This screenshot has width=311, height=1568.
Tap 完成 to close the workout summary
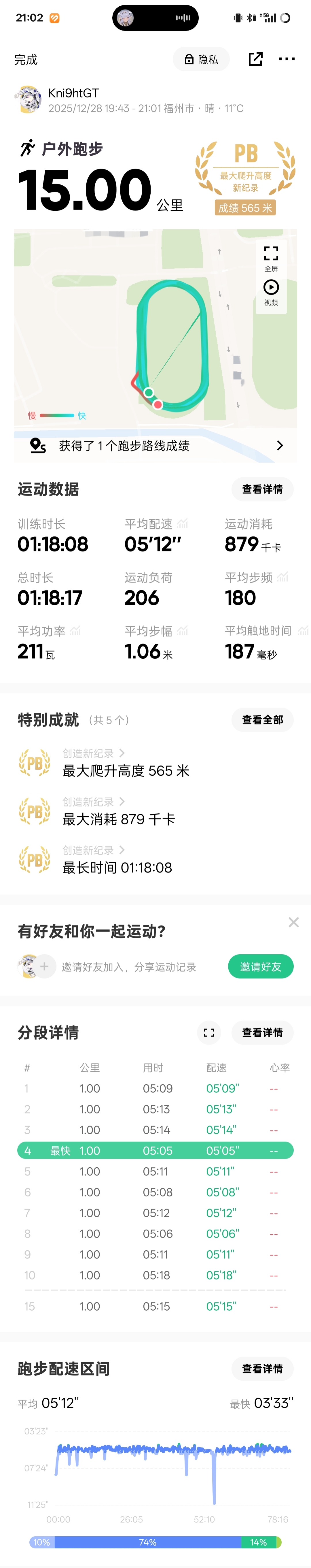click(26, 60)
